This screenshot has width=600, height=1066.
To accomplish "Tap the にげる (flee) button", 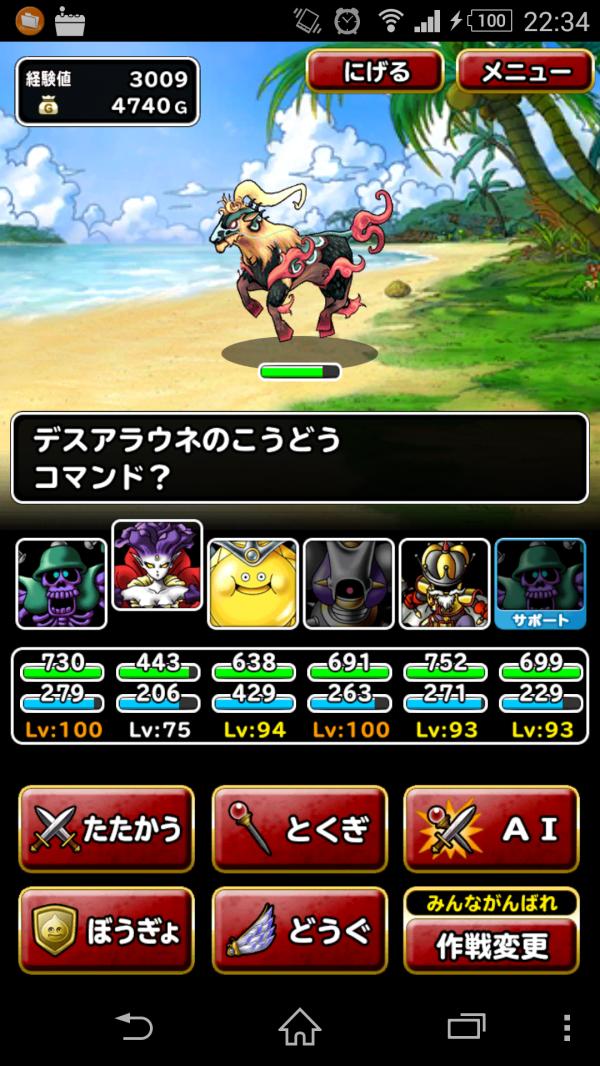I will [x=376, y=71].
